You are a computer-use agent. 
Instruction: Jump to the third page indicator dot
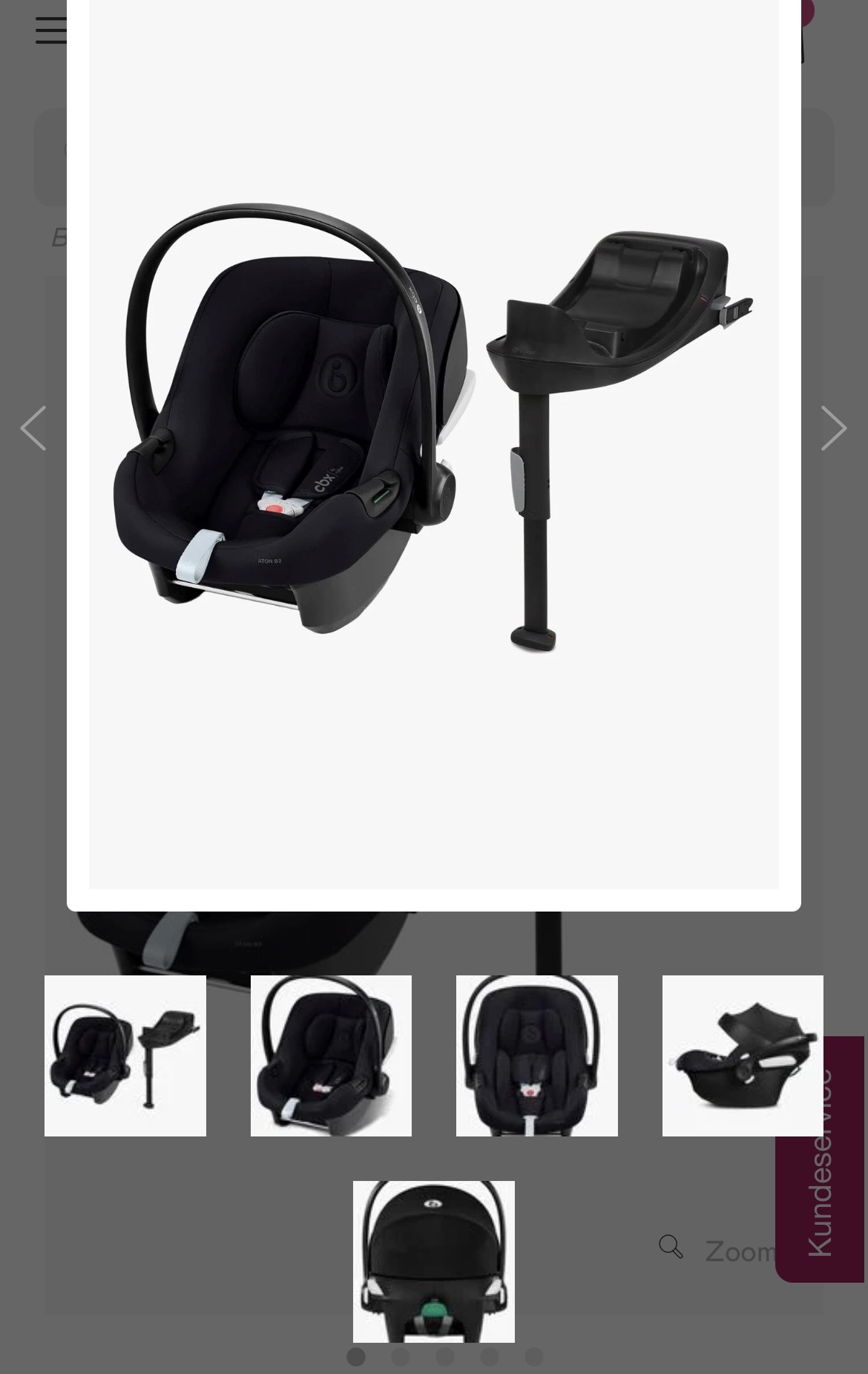click(445, 1357)
